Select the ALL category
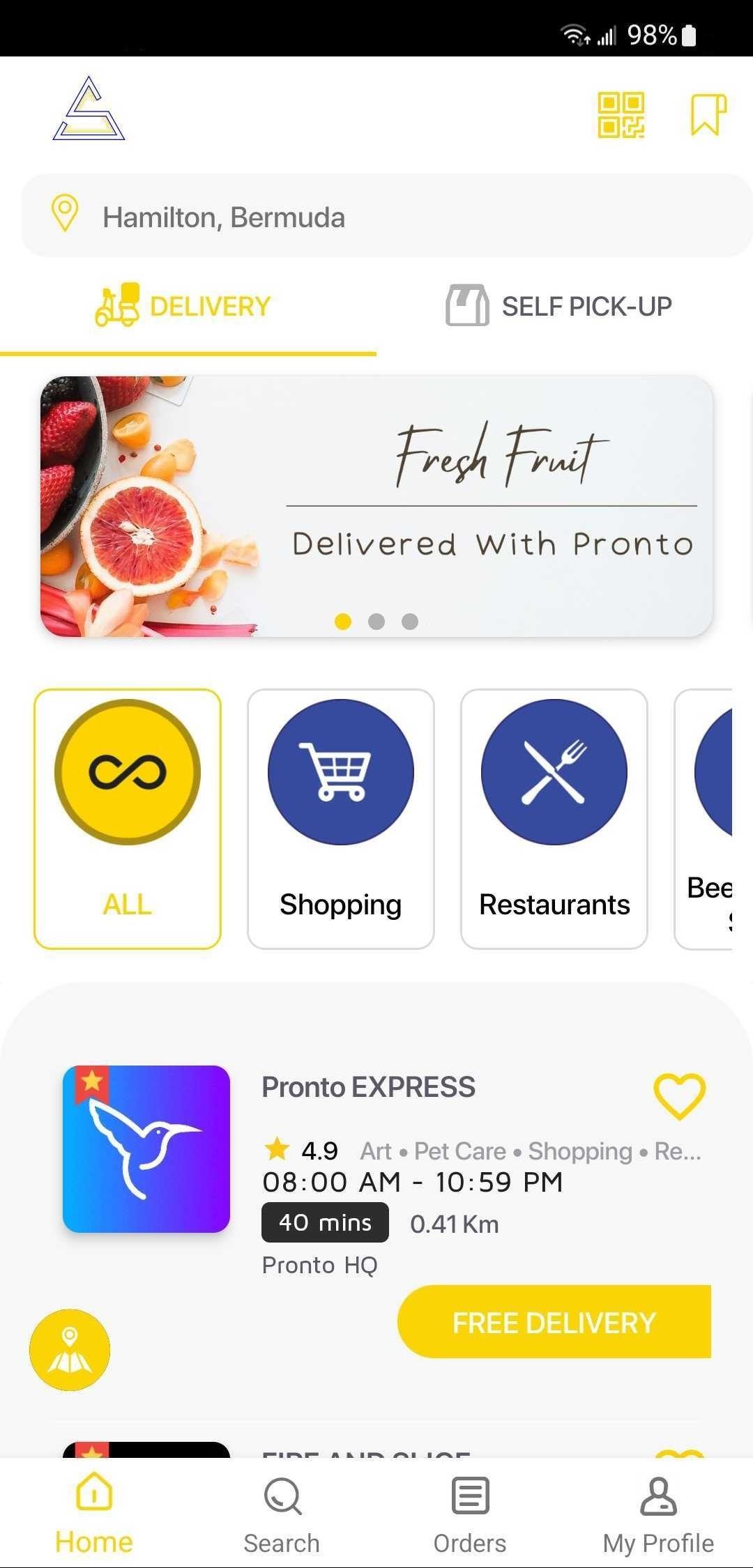 point(128,819)
